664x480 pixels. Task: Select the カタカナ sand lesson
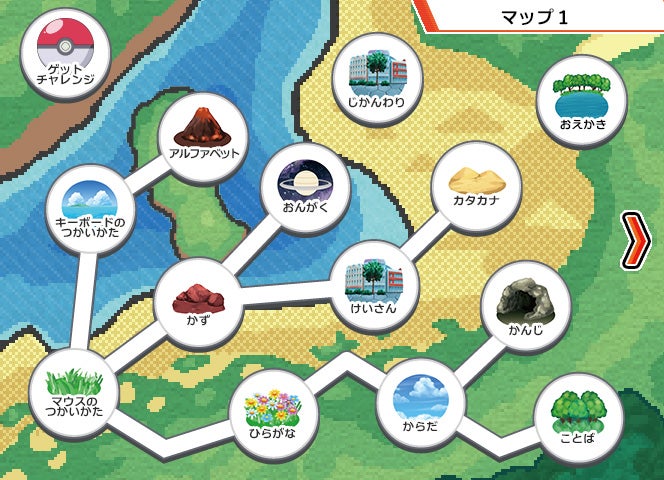pyautogui.click(x=476, y=187)
